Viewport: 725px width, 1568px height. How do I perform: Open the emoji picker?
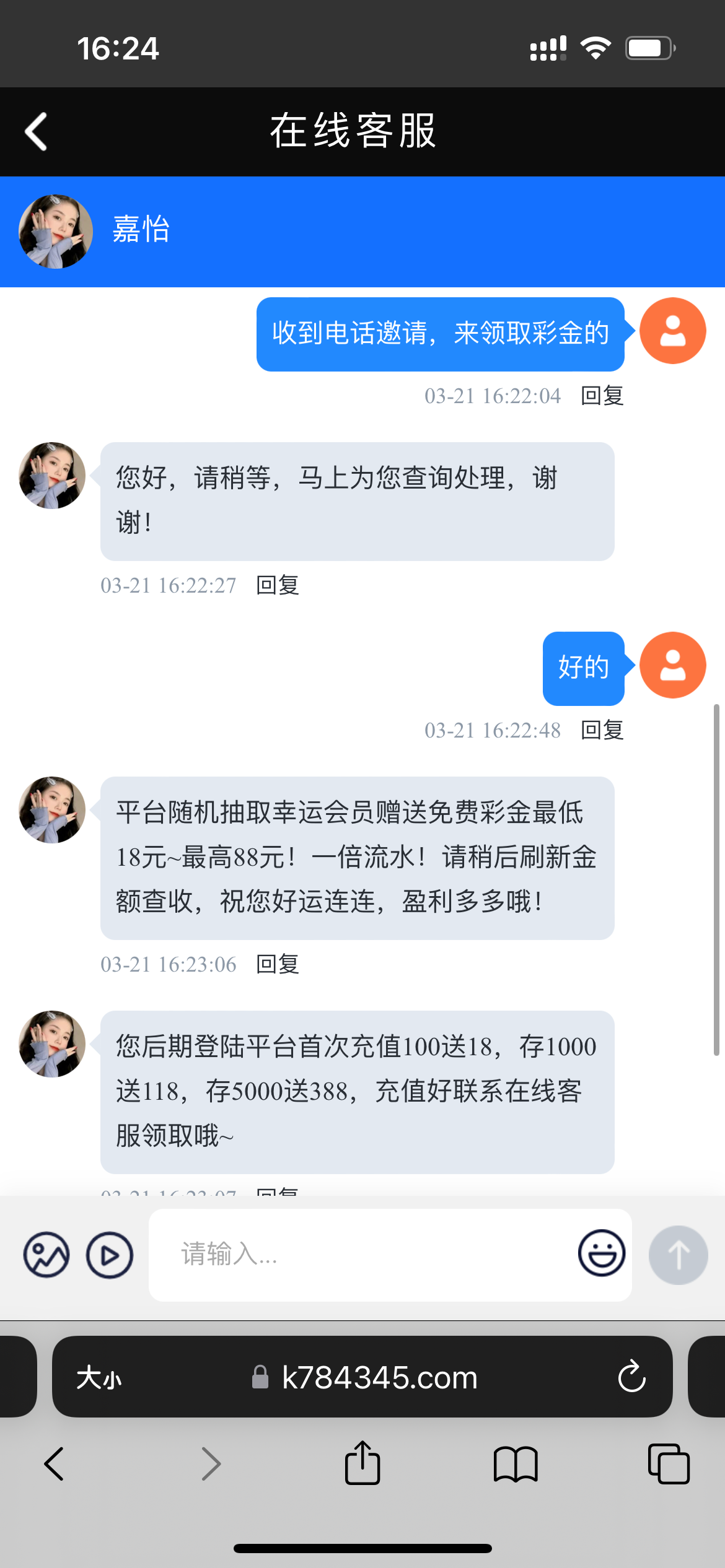[601, 1253]
